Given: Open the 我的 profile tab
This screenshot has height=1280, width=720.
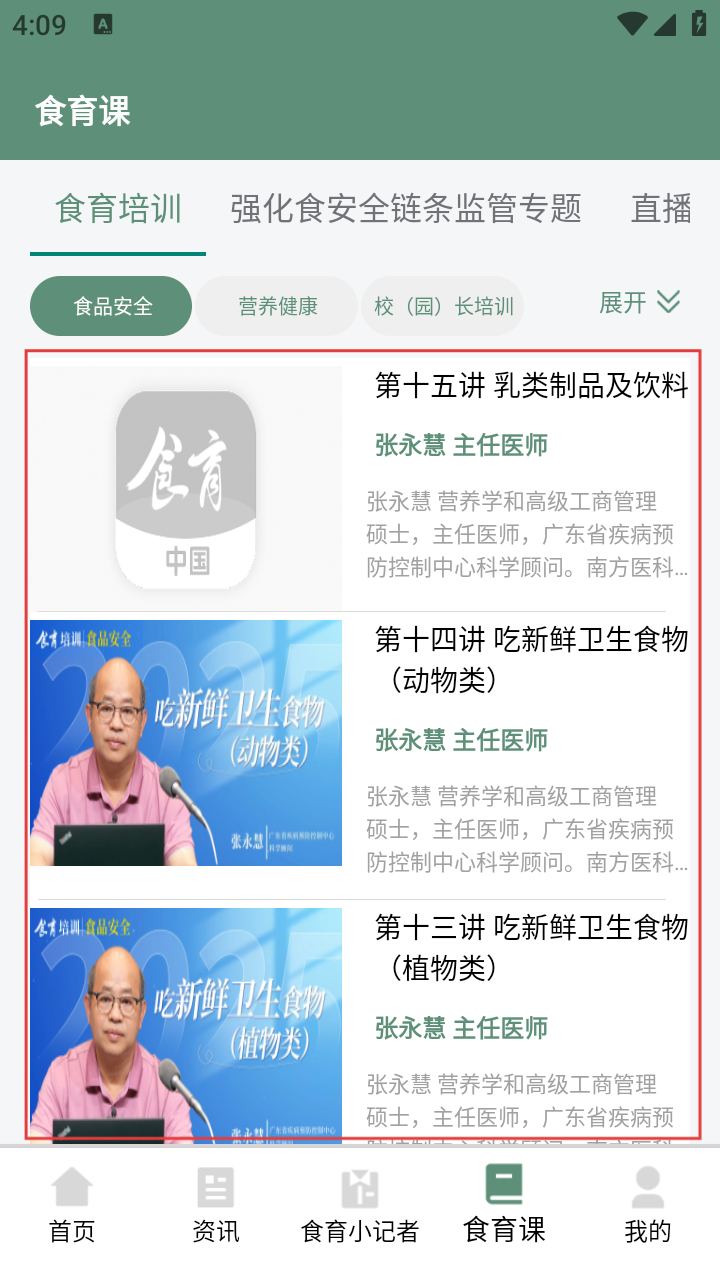Looking at the screenshot, I should tap(648, 1204).
